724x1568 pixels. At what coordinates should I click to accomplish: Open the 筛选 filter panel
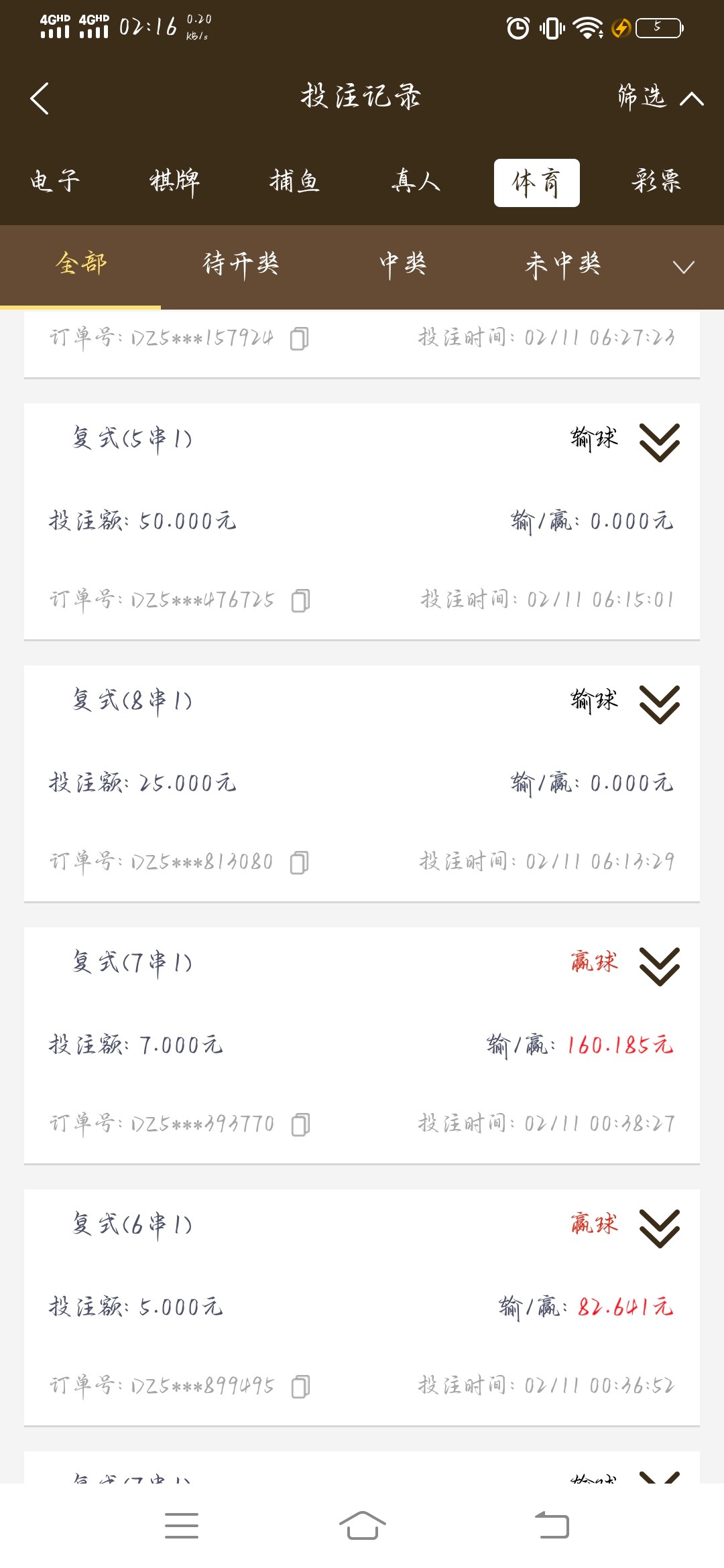[660, 98]
